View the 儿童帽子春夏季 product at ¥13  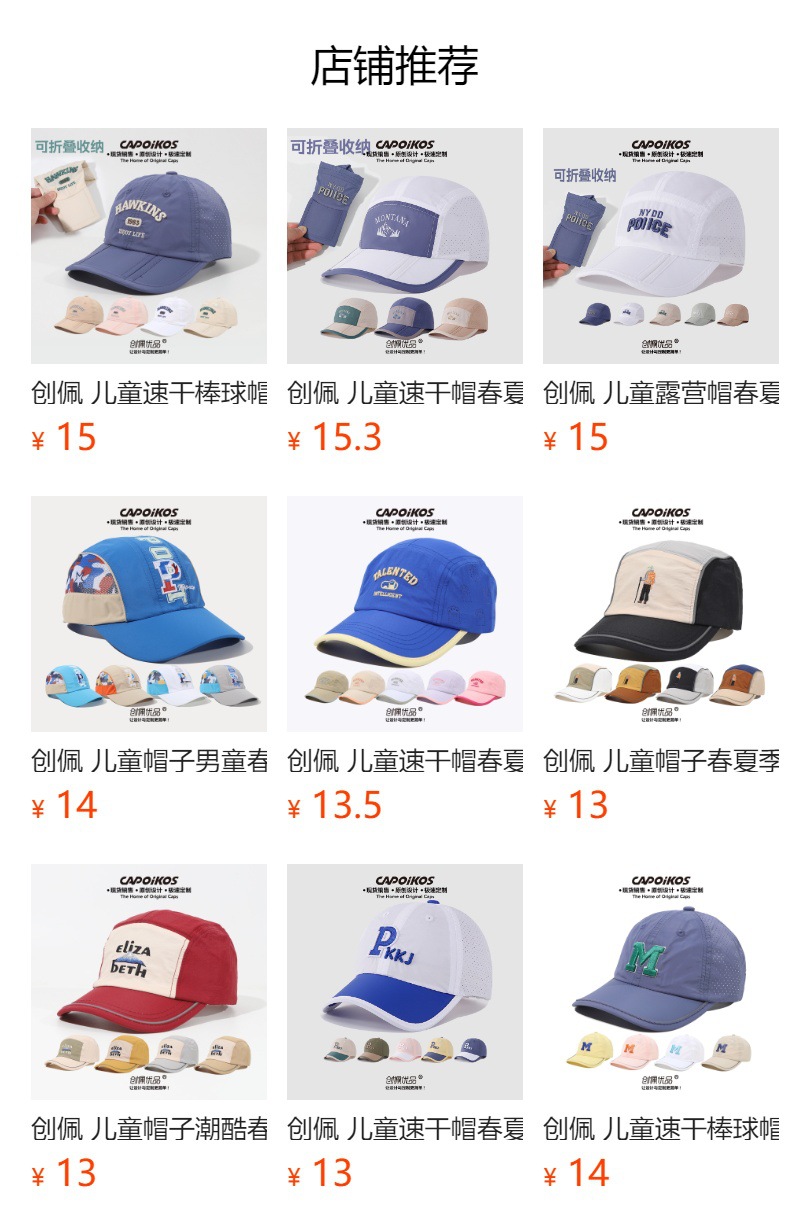661,660
